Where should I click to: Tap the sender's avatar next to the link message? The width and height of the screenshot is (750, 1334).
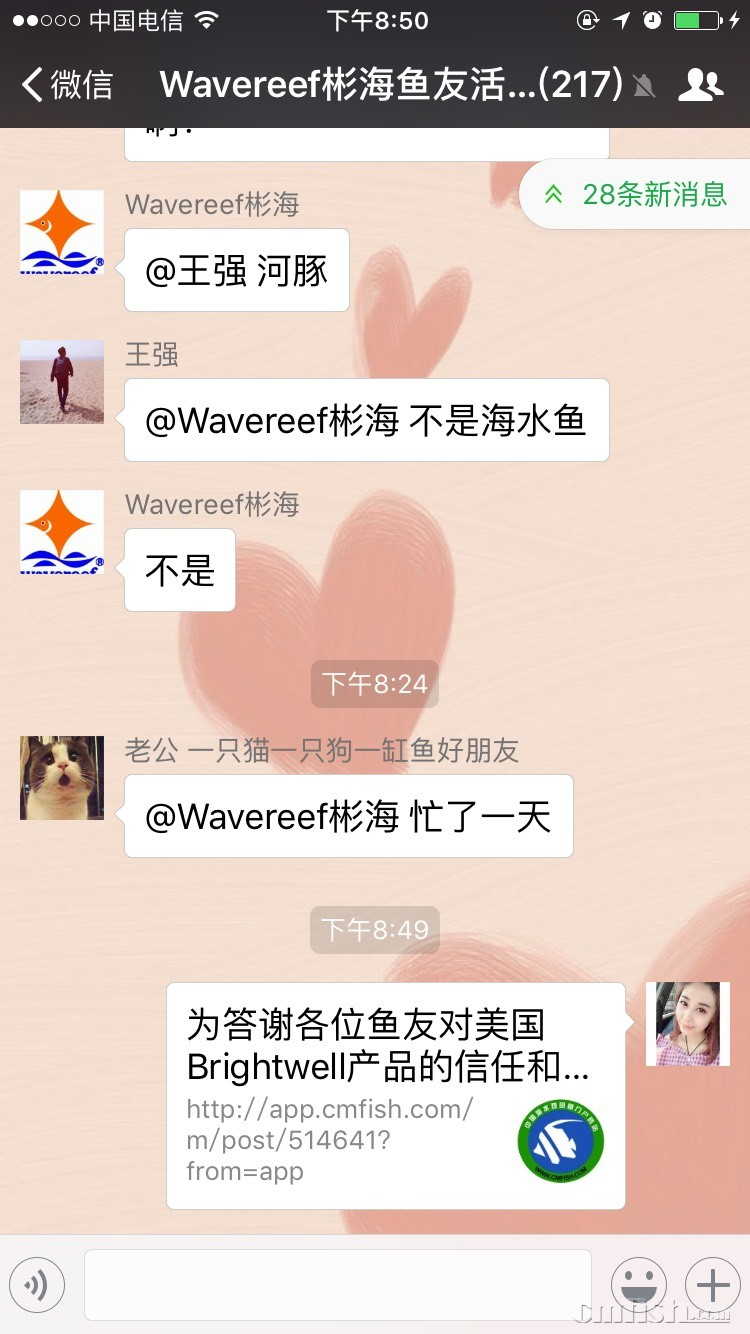(688, 1023)
